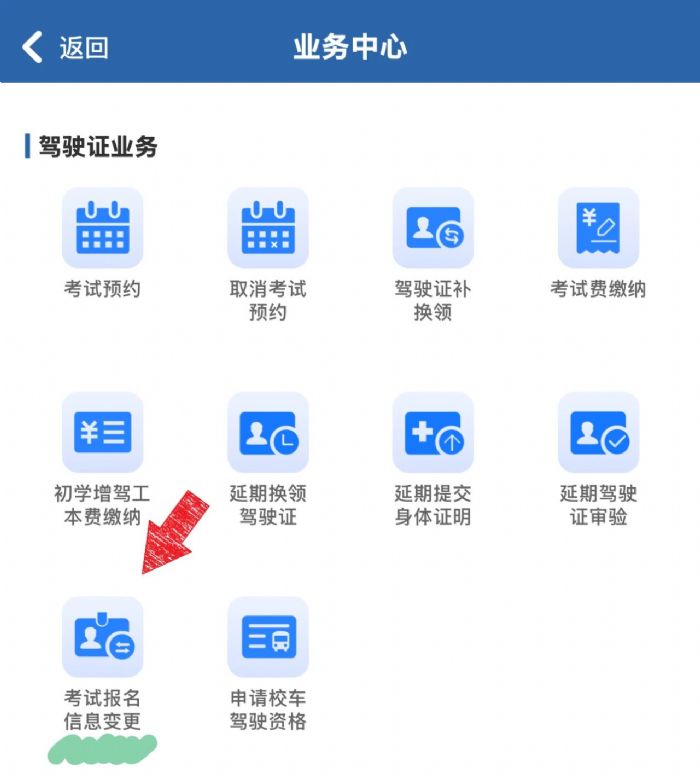Tap 申请校车驾驶资格
Screen dimensions: 700x784
[268, 637]
